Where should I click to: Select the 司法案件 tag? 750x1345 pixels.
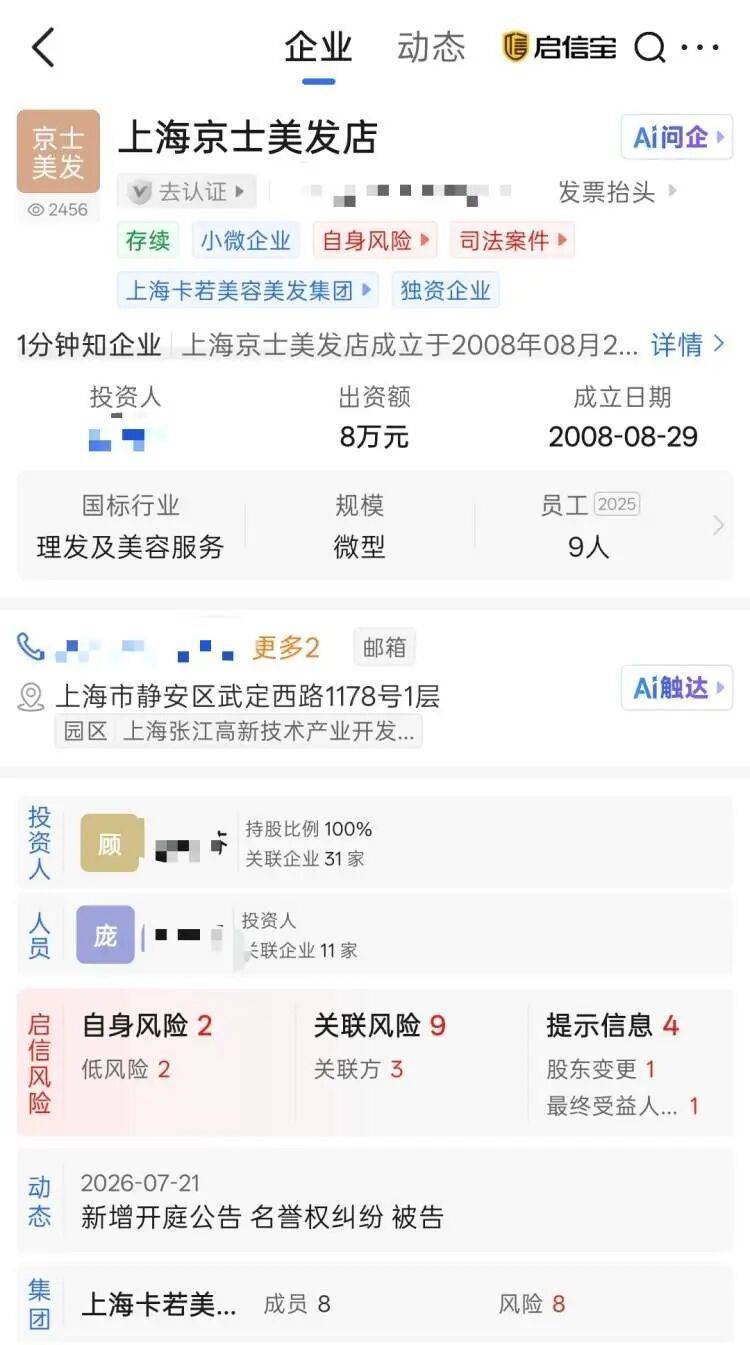(512, 240)
